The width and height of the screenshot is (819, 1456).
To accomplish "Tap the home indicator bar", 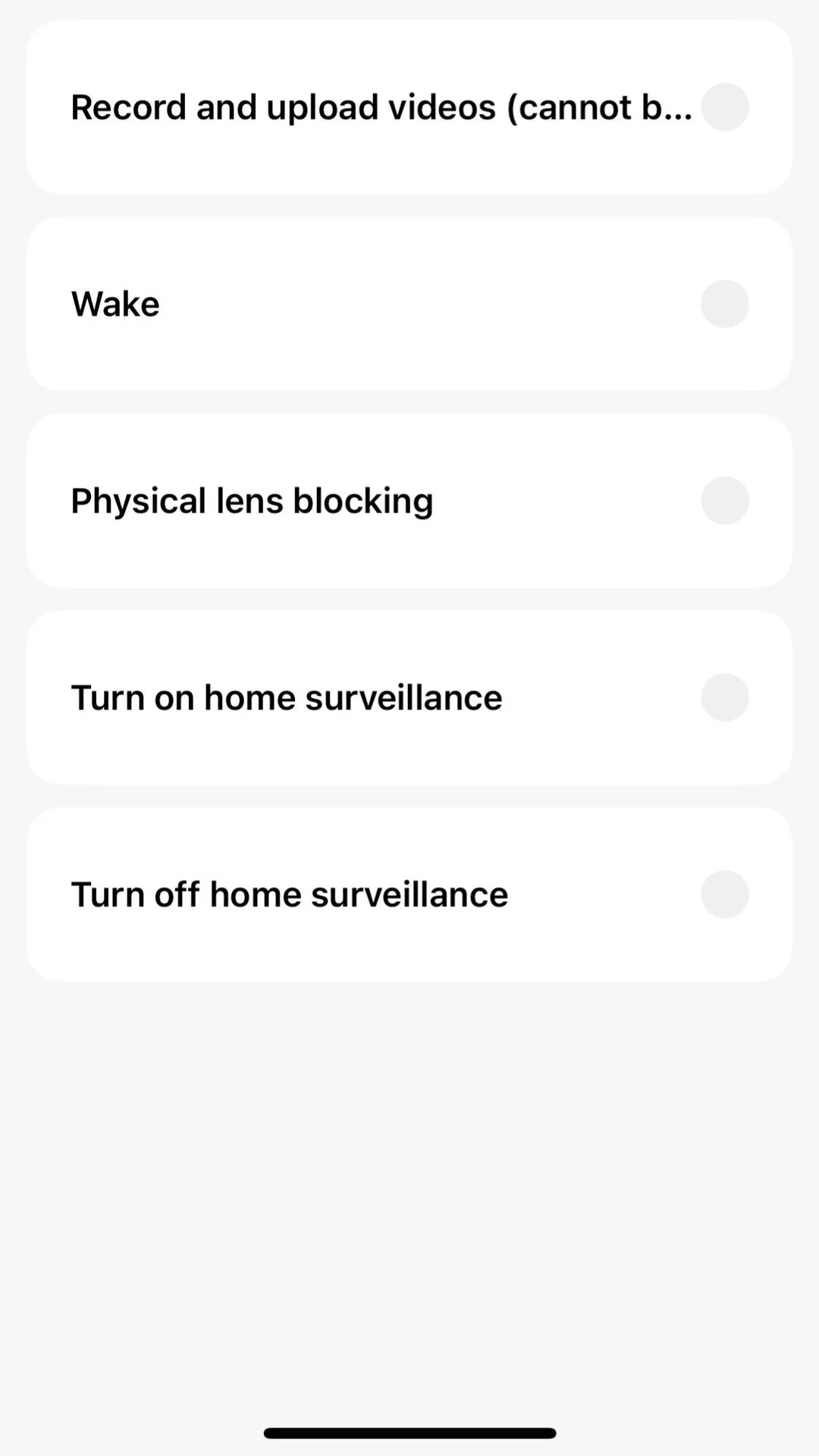I will tap(409, 1429).
